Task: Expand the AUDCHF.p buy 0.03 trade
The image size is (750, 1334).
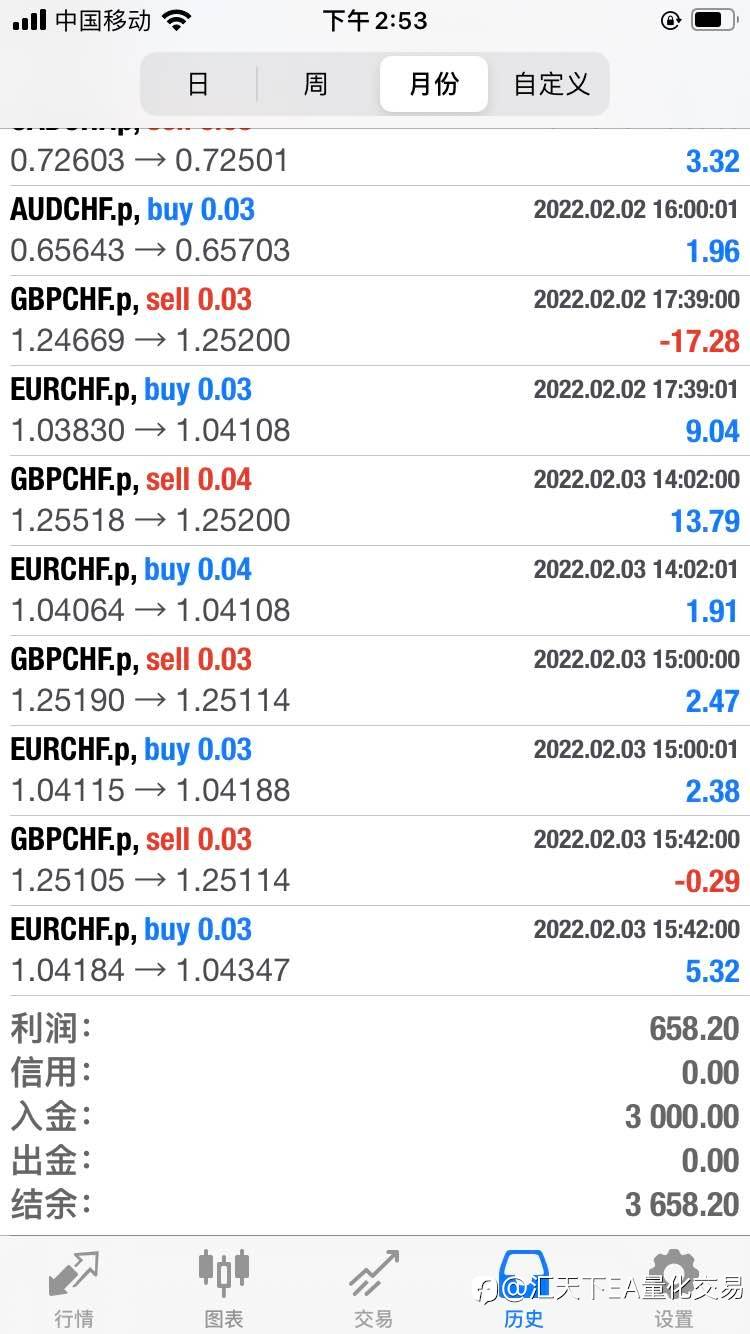Action: coord(375,231)
